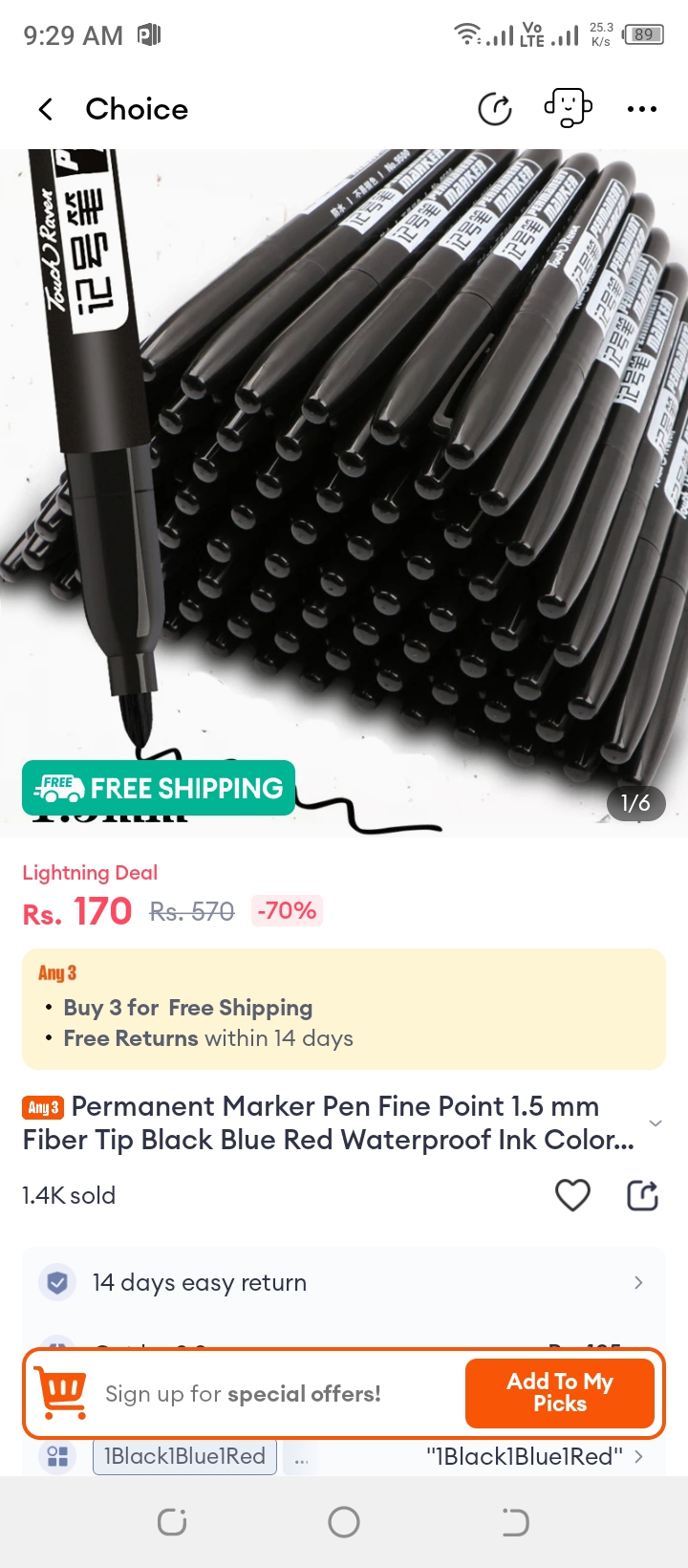This screenshot has width=688, height=1568.
Task: Tap the system back button
Action: coord(515,1522)
